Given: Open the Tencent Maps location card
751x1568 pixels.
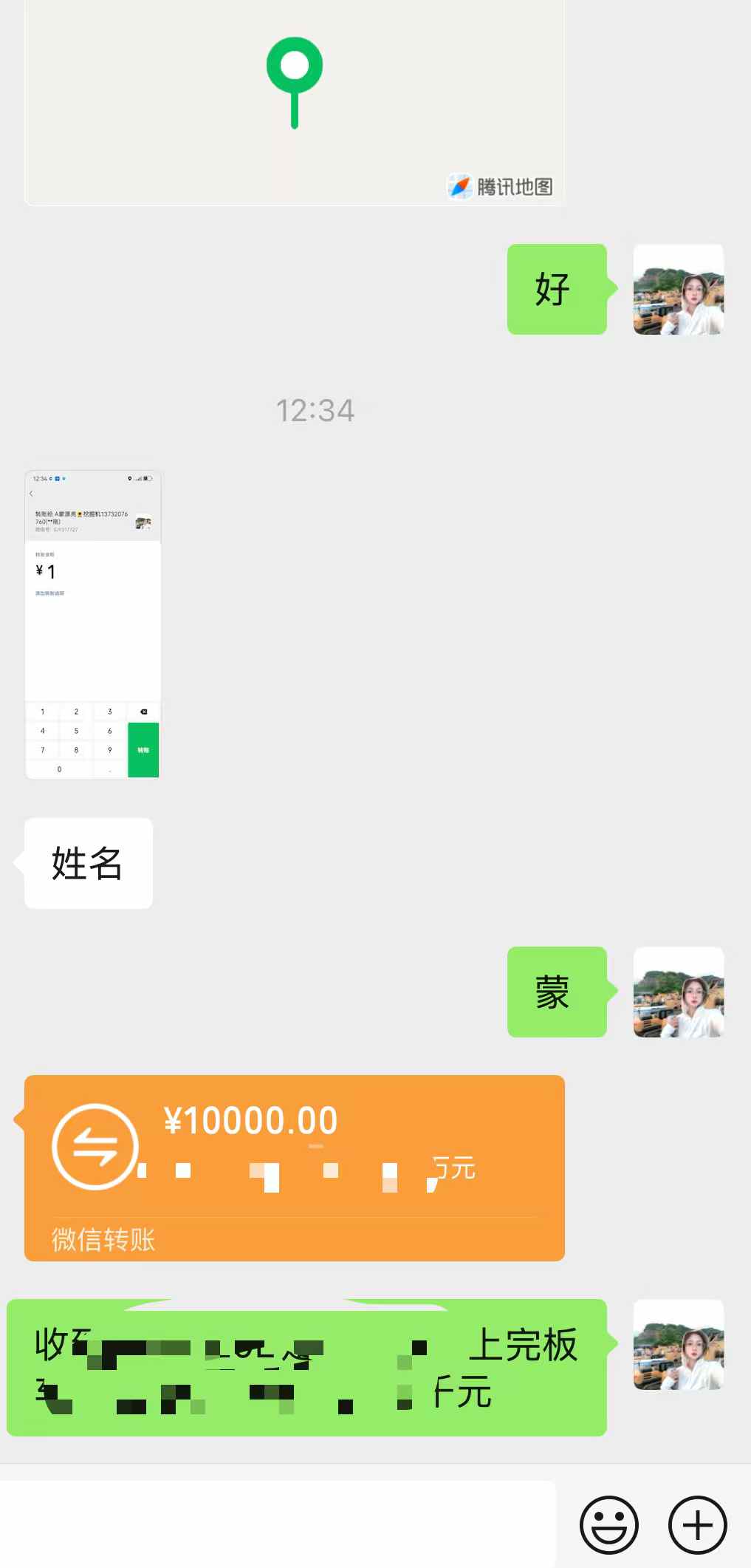Looking at the screenshot, I should pyautogui.click(x=294, y=103).
